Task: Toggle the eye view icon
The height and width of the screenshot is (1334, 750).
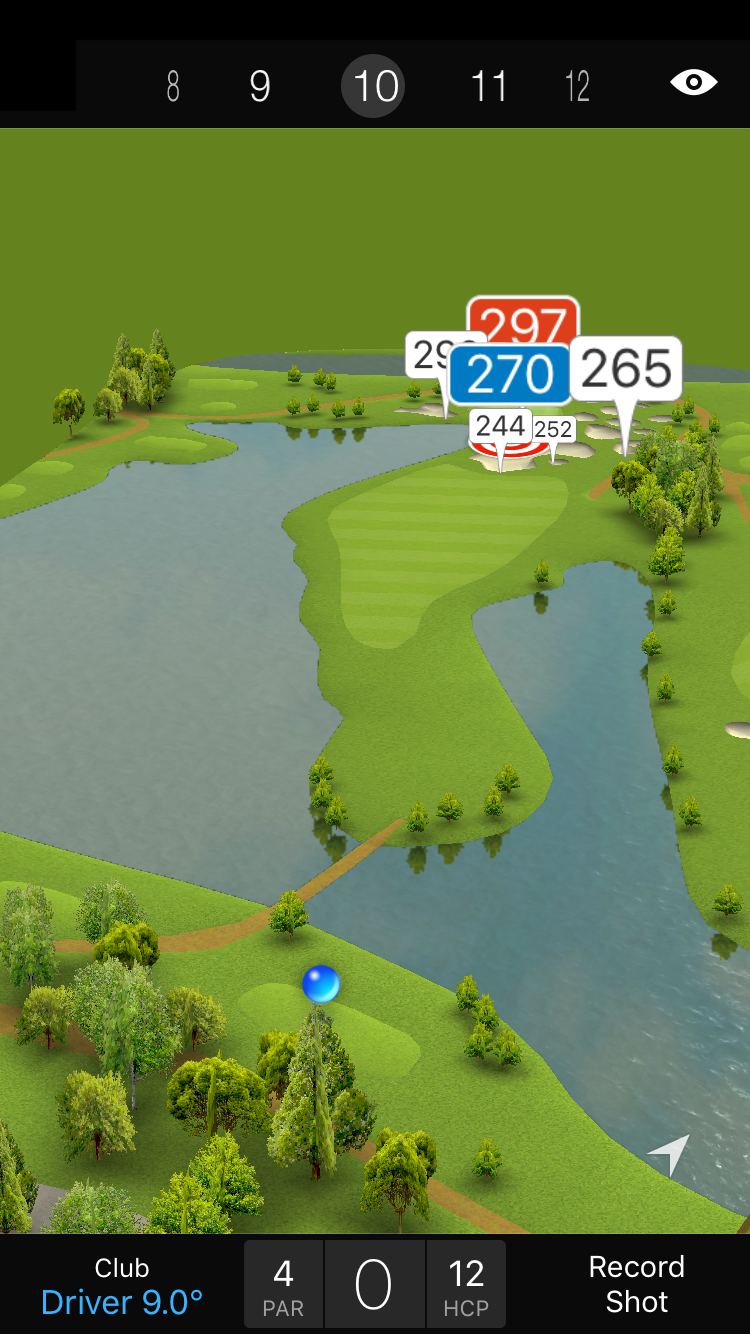Action: tap(693, 82)
